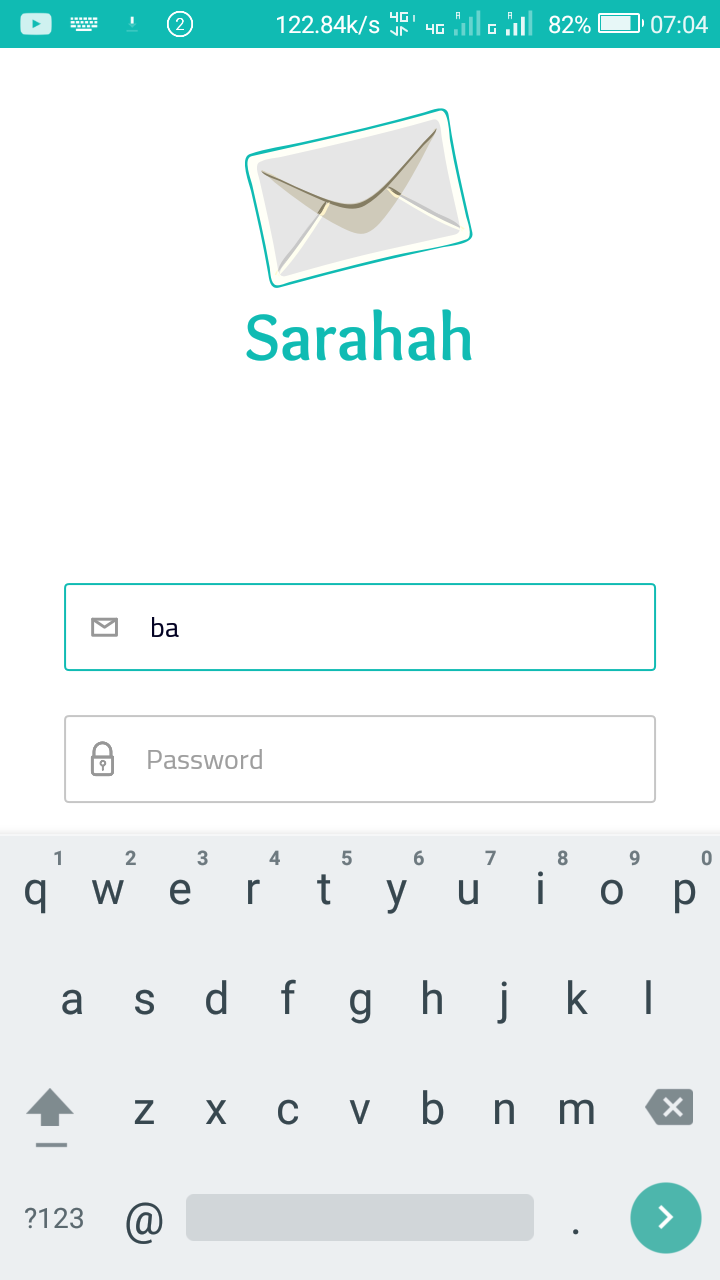Viewport: 720px width, 1280px height.
Task: Switch keyboard to ?123 symbols
Action: [x=54, y=1218]
